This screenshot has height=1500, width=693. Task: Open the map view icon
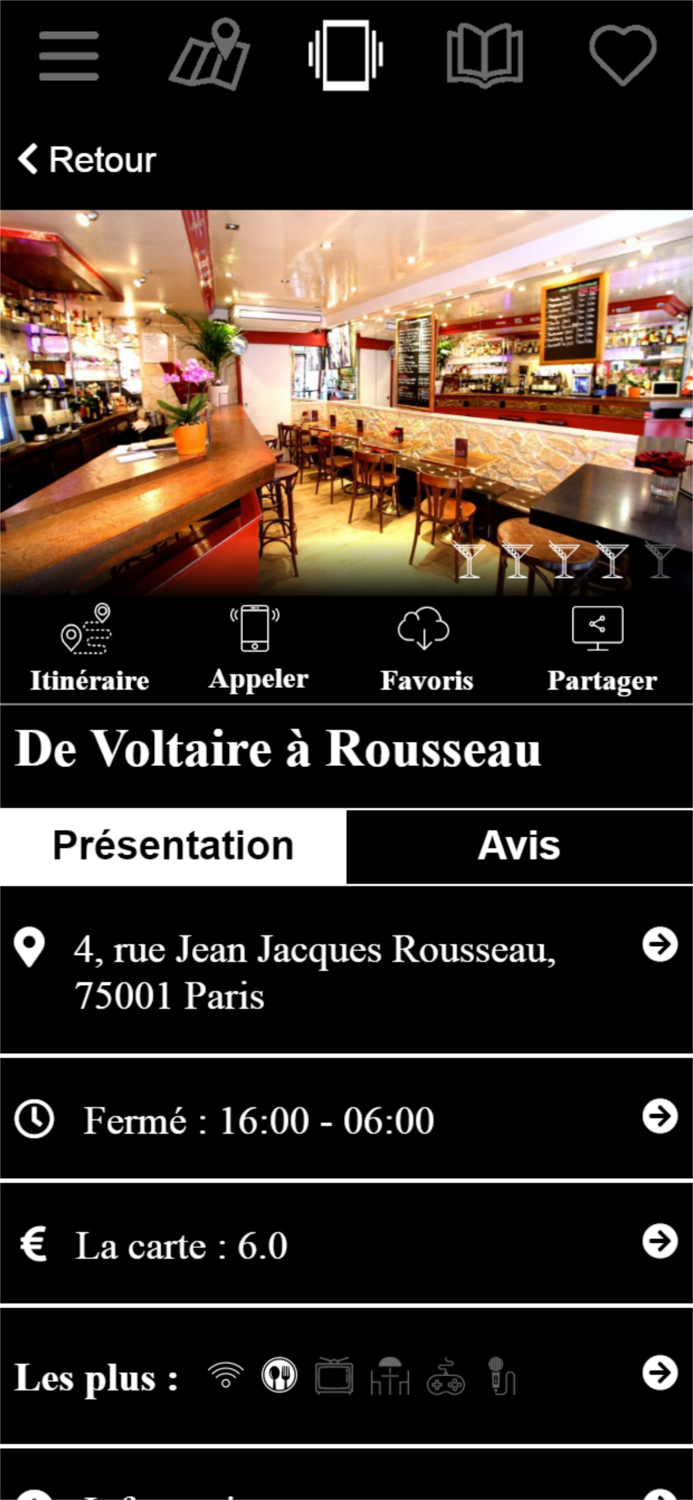tap(210, 55)
